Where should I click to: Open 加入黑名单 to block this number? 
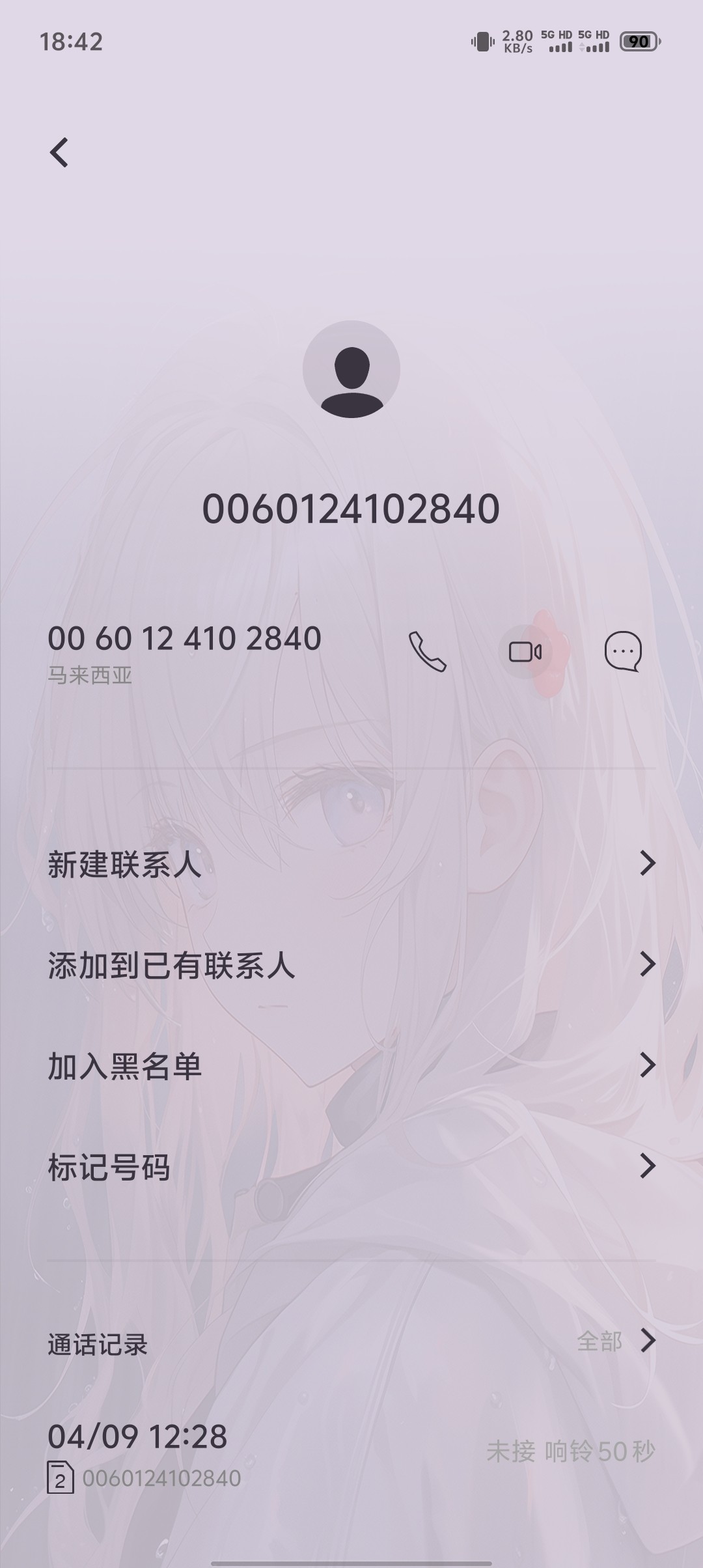coord(351,1065)
